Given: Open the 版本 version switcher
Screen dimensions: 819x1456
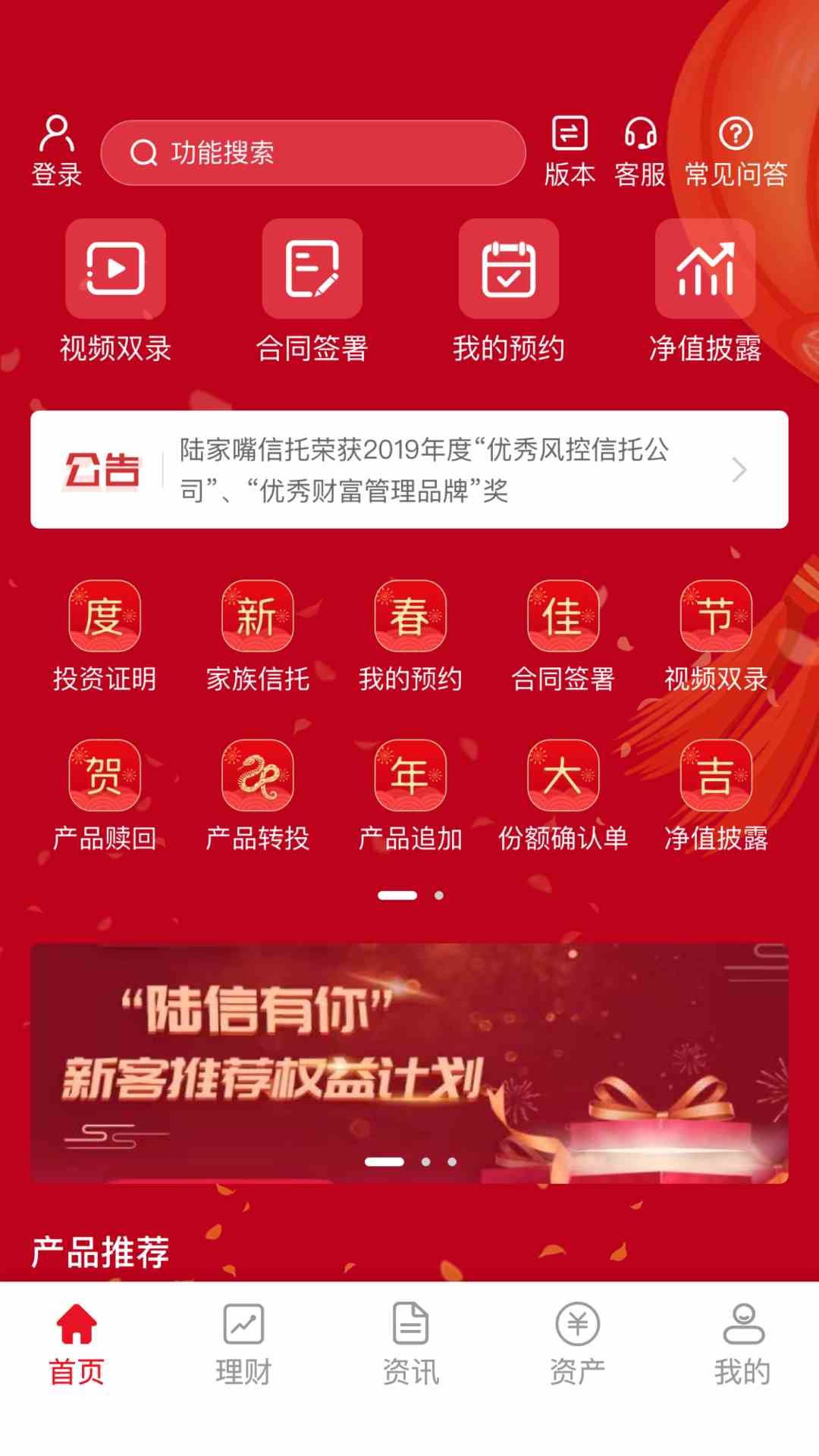Looking at the screenshot, I should (x=570, y=151).
